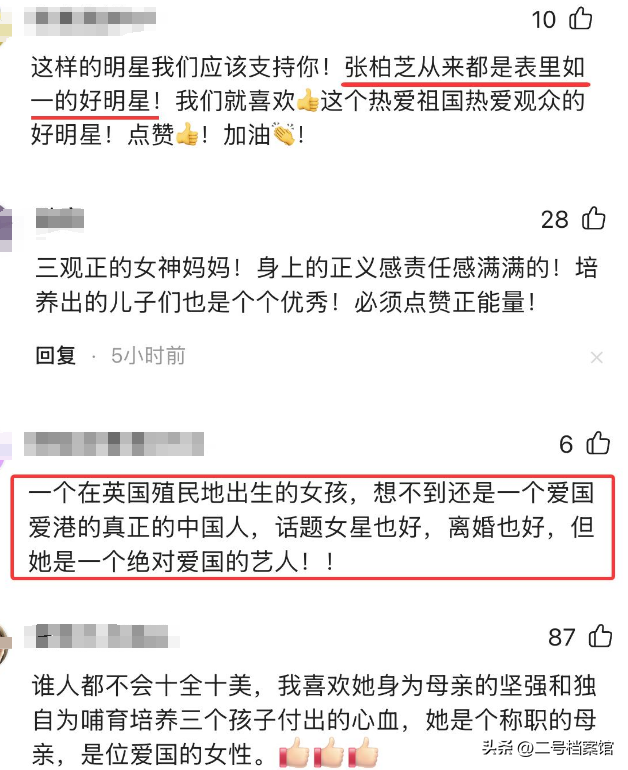This screenshot has height=770, width=628.
Task: Tap 回复 under the 三观正的女神妈妈 comment
Action: point(56,356)
